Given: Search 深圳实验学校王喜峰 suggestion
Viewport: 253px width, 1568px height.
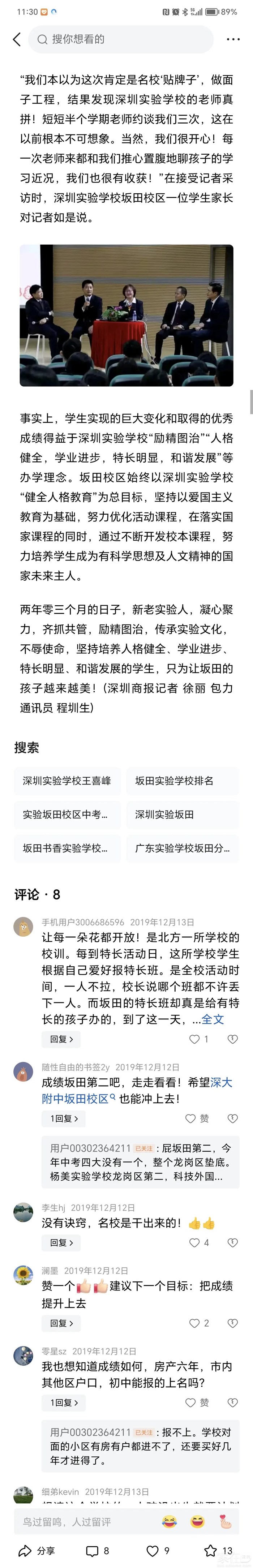Looking at the screenshot, I should click(67, 780).
